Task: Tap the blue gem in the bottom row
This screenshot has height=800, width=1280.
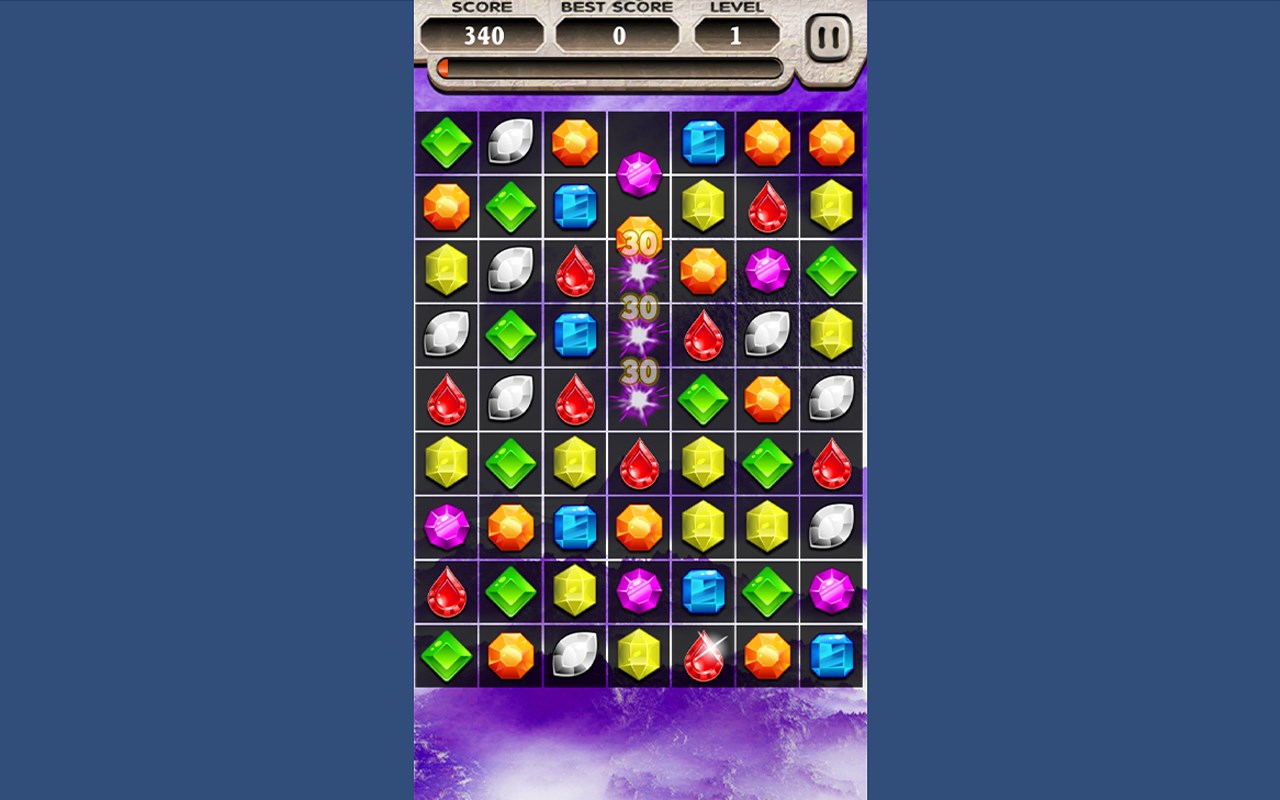Action: point(832,656)
